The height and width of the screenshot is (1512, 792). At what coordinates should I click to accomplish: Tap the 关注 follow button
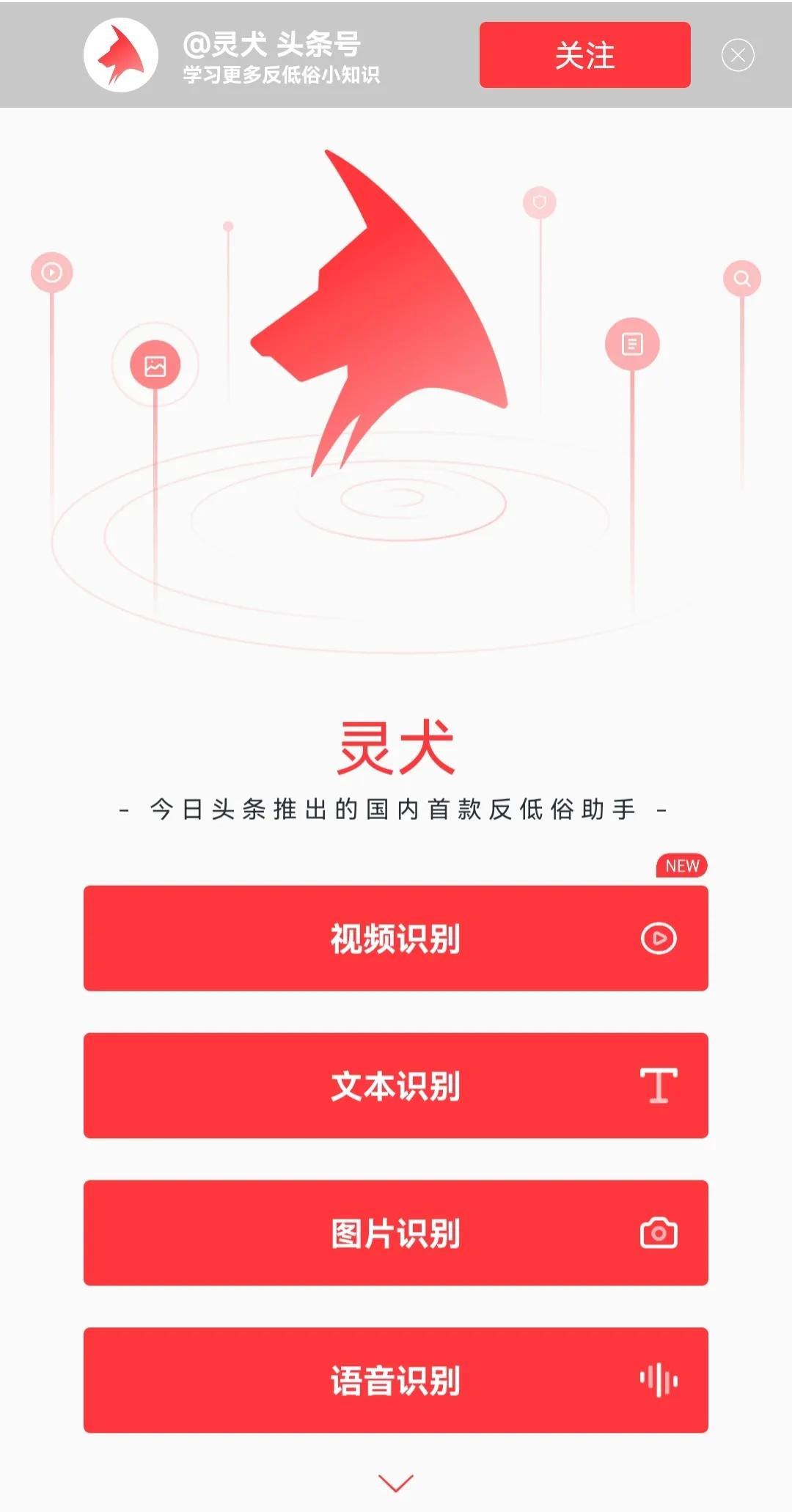[x=584, y=55]
